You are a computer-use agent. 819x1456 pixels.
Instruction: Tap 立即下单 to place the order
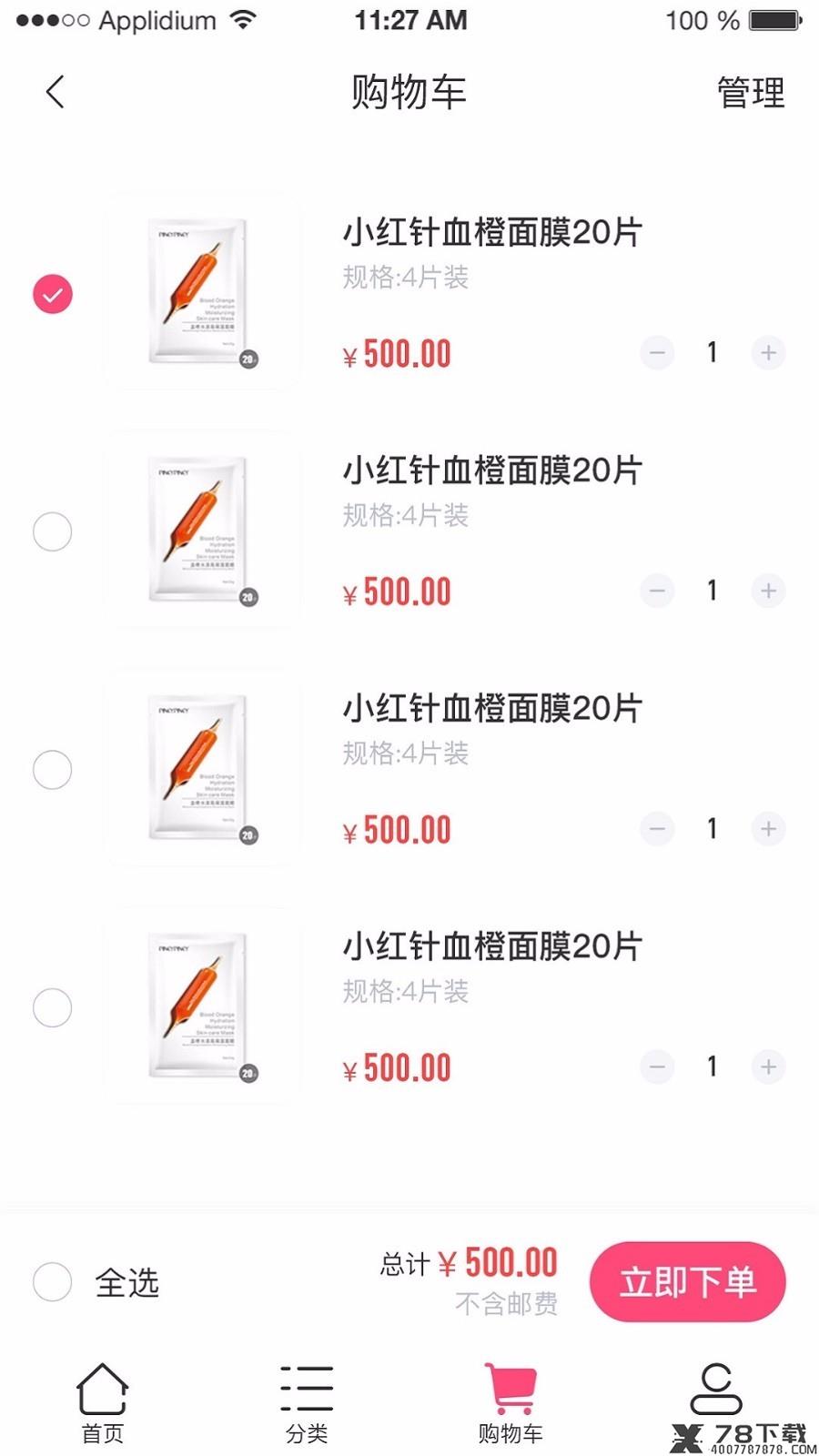click(688, 1282)
